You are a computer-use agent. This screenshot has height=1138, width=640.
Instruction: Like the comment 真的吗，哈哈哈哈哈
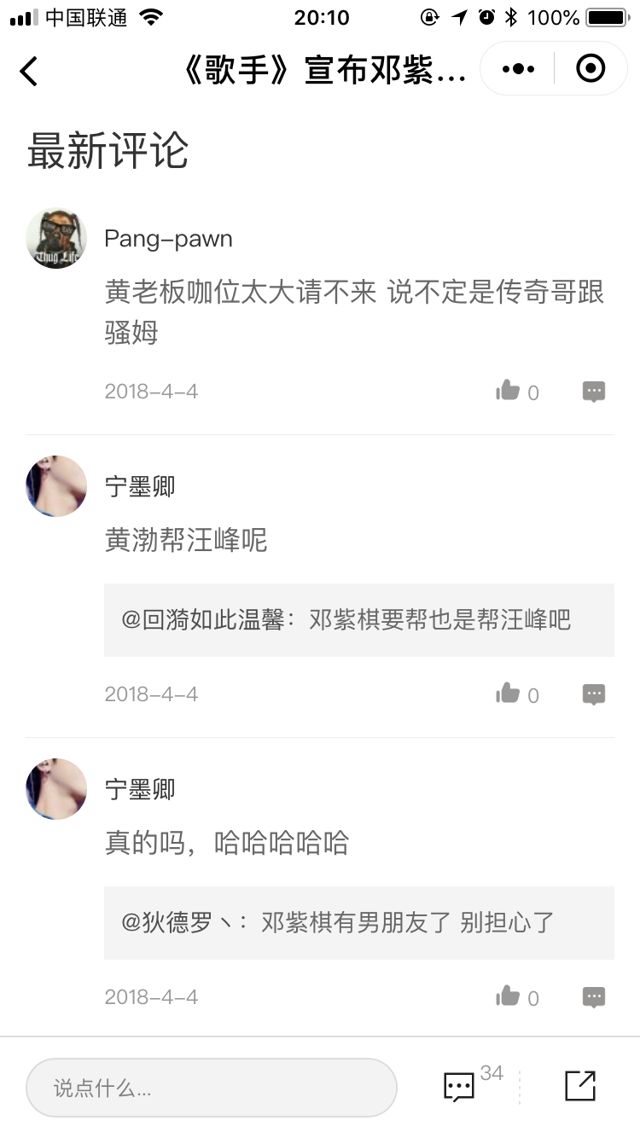(509, 997)
